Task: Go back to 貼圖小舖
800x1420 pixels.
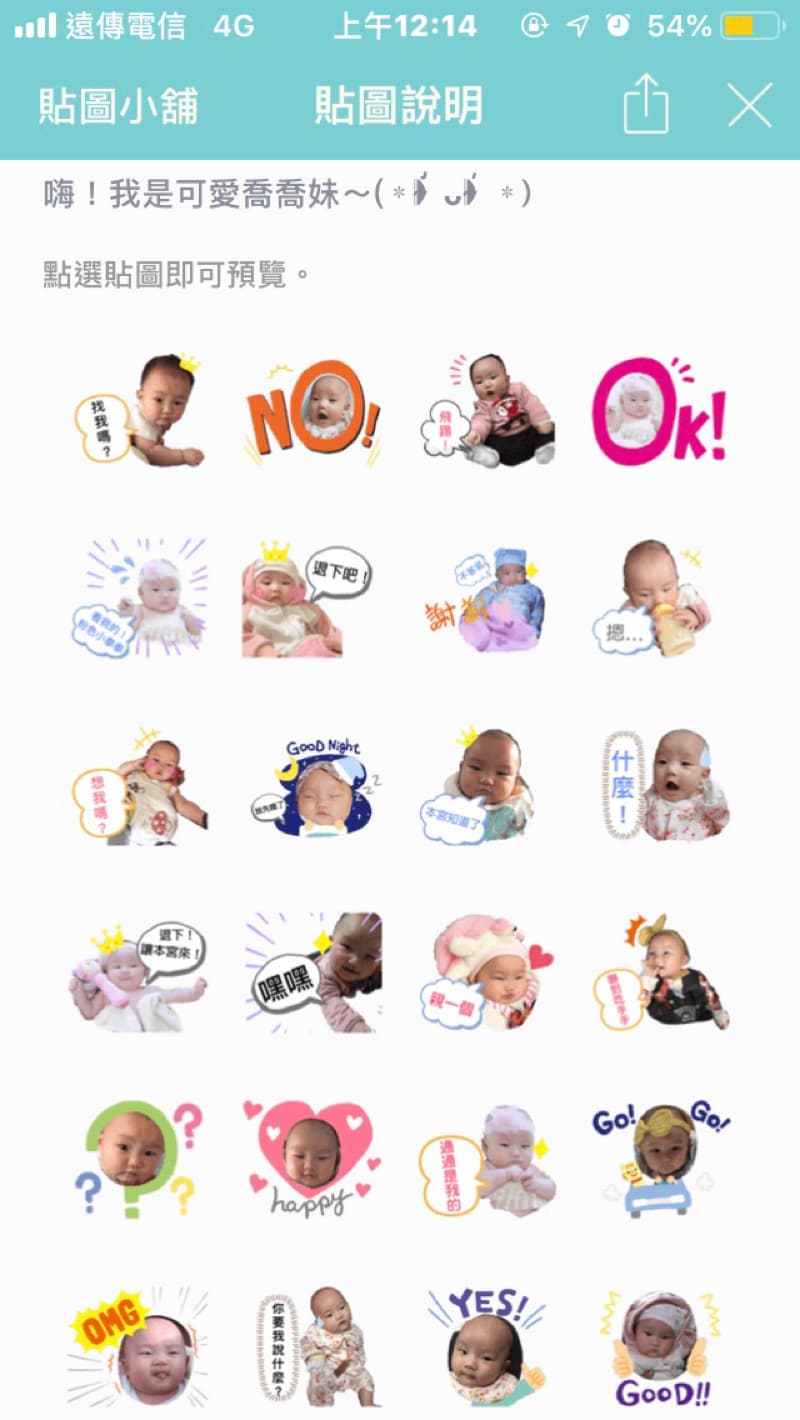Action: point(118,105)
